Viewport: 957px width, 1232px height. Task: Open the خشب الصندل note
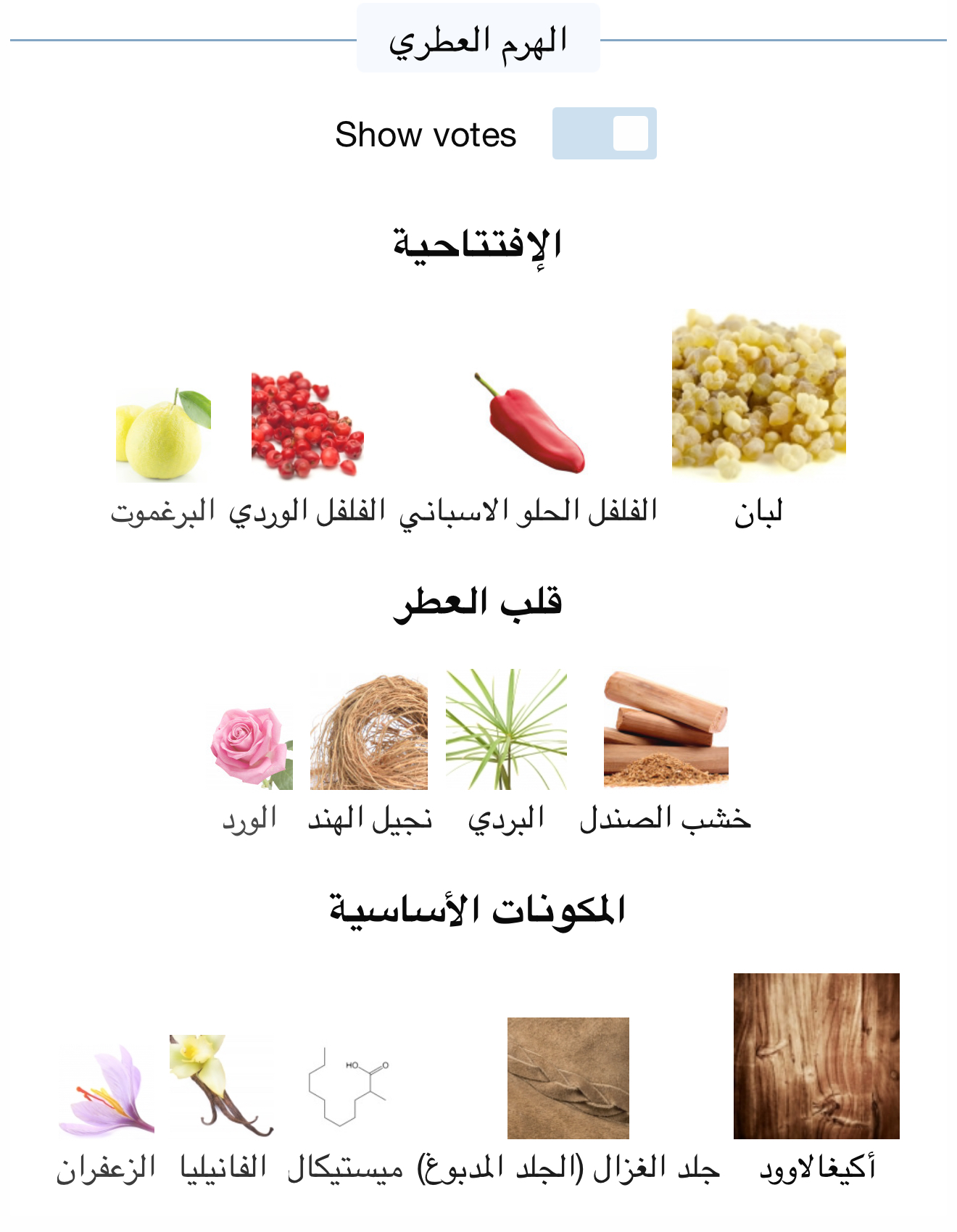(x=666, y=729)
